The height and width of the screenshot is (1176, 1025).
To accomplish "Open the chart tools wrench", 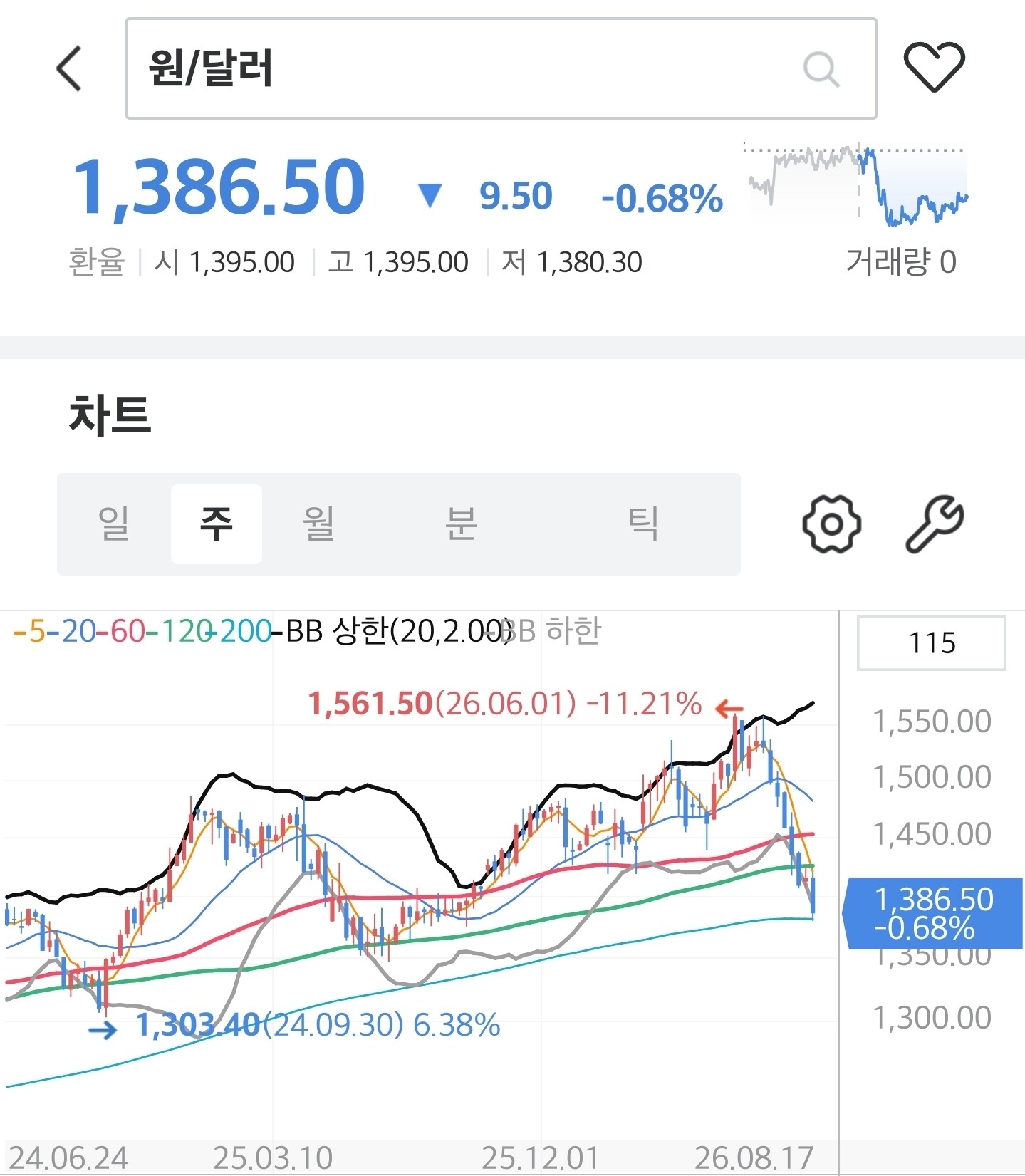I will pyautogui.click(x=935, y=524).
